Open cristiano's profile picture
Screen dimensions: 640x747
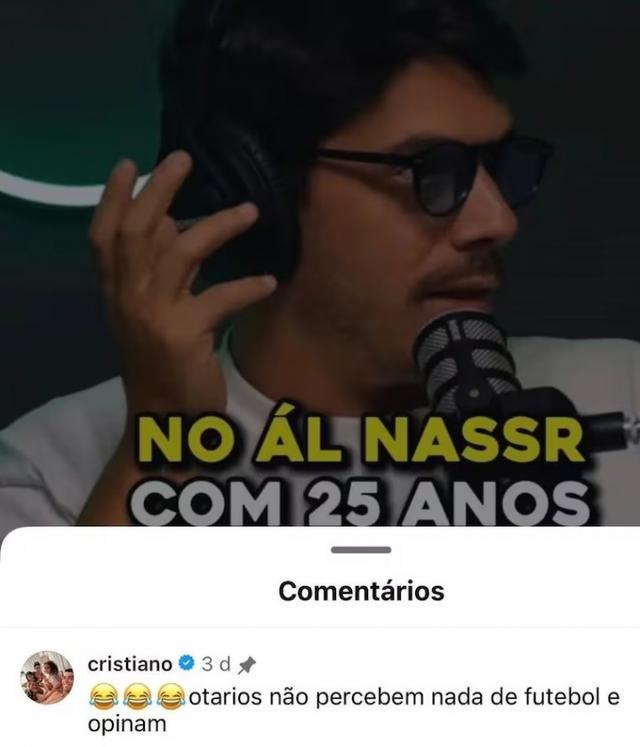coord(47,678)
